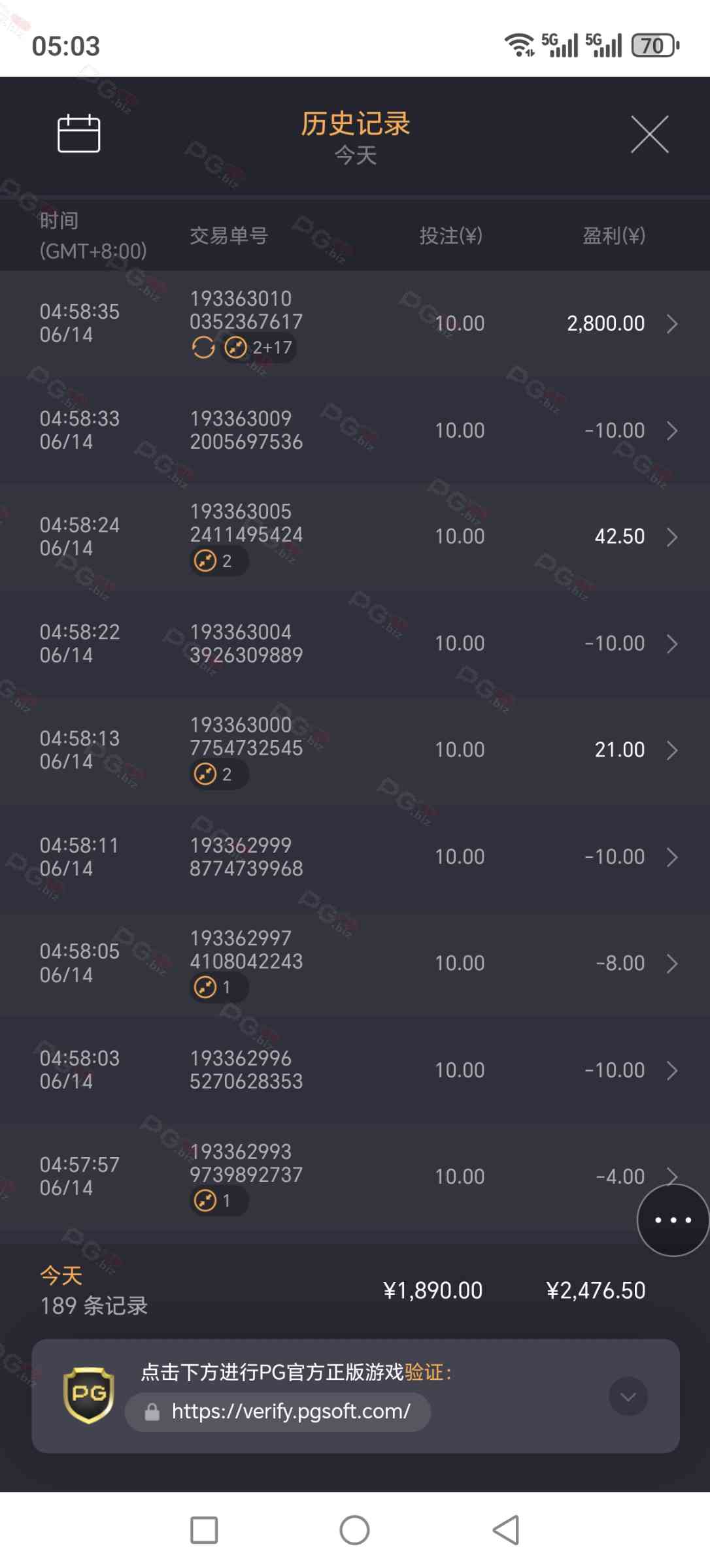Open the record with -8.00 profit
This screenshot has height=1568, width=710.
pyautogui.click(x=355, y=963)
